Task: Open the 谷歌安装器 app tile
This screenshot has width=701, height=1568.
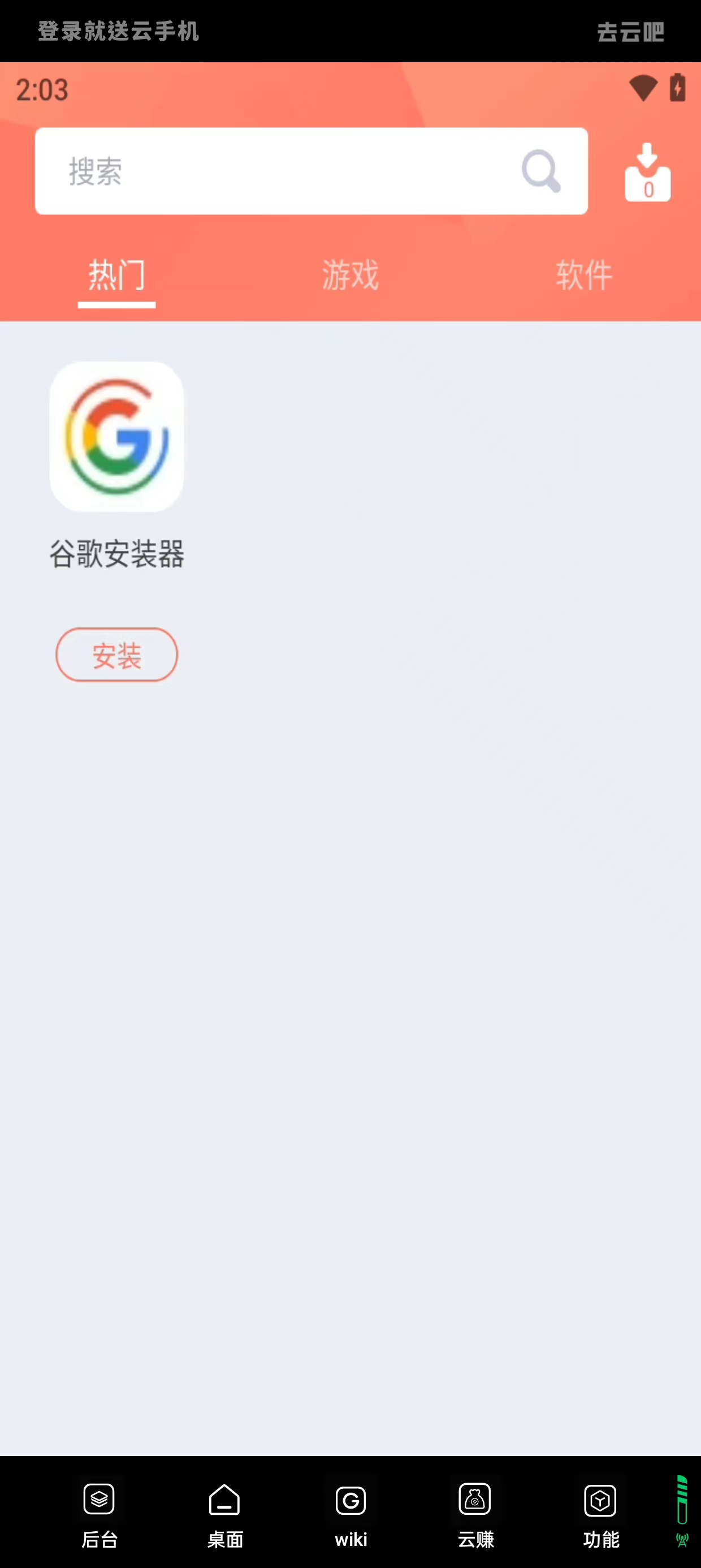Action: pyautogui.click(x=117, y=437)
